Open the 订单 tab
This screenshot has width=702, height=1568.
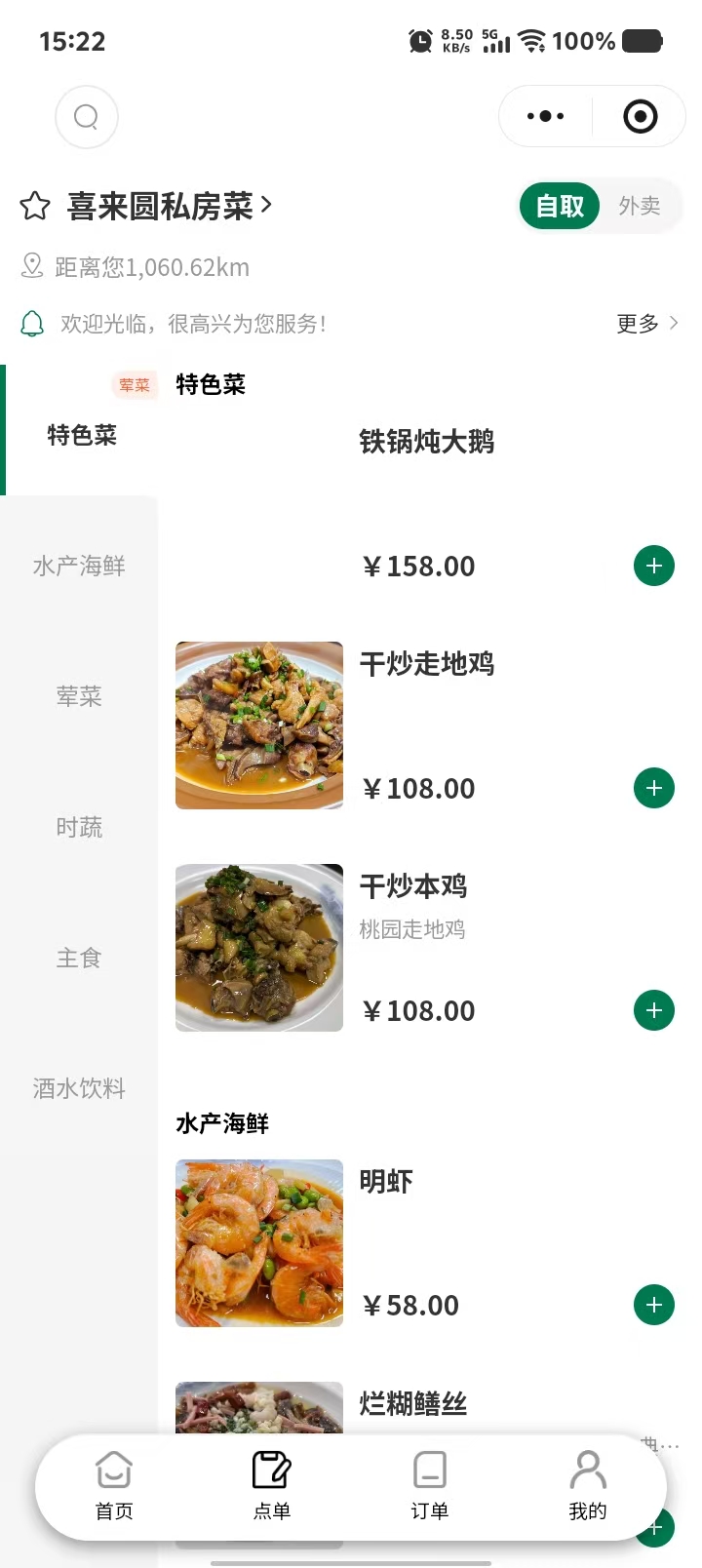pyautogui.click(x=429, y=1486)
